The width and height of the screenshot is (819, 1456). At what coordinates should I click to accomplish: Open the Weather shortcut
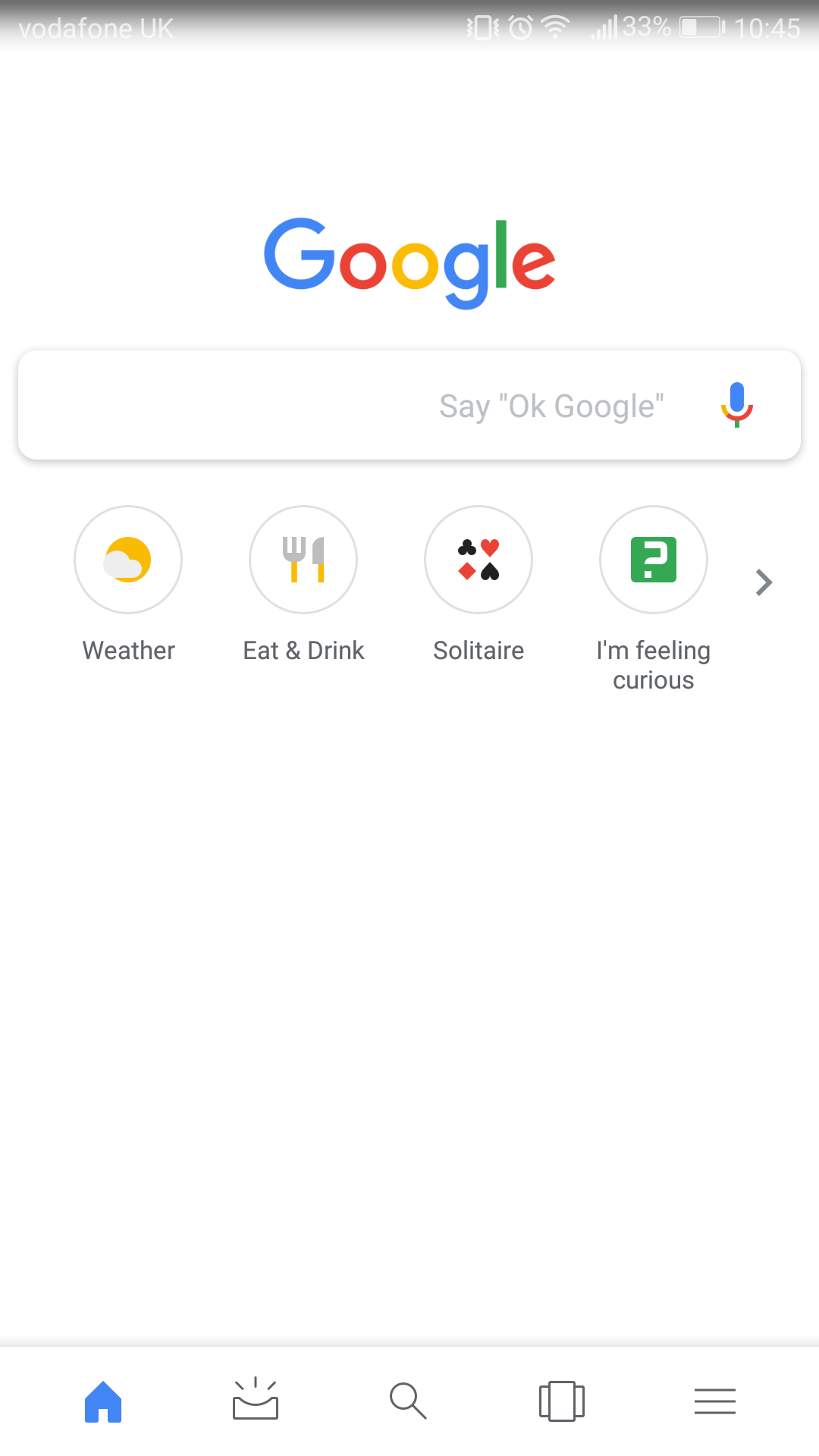coord(128,560)
